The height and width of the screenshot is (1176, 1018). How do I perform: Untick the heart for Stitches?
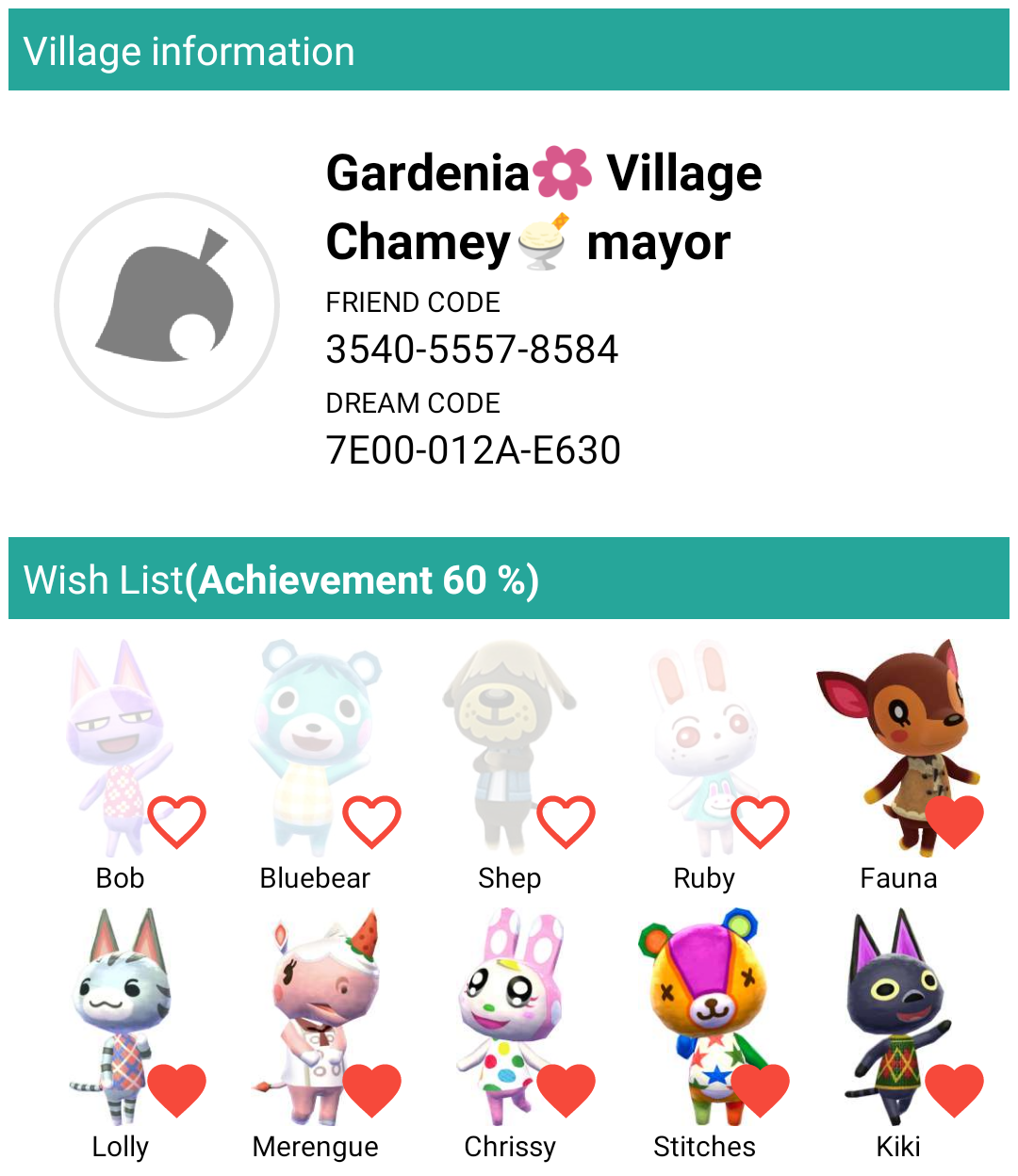click(760, 1090)
